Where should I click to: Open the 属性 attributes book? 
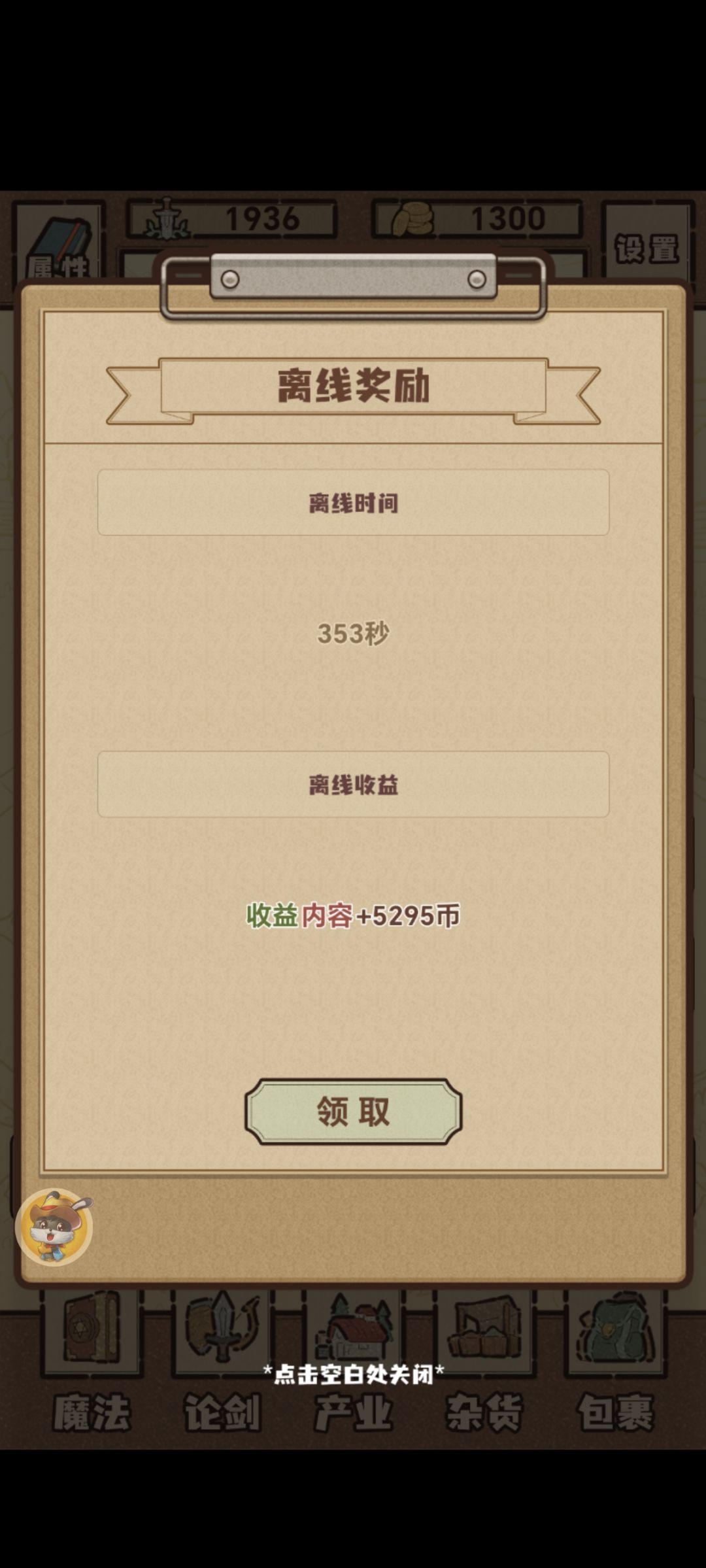click(x=59, y=243)
